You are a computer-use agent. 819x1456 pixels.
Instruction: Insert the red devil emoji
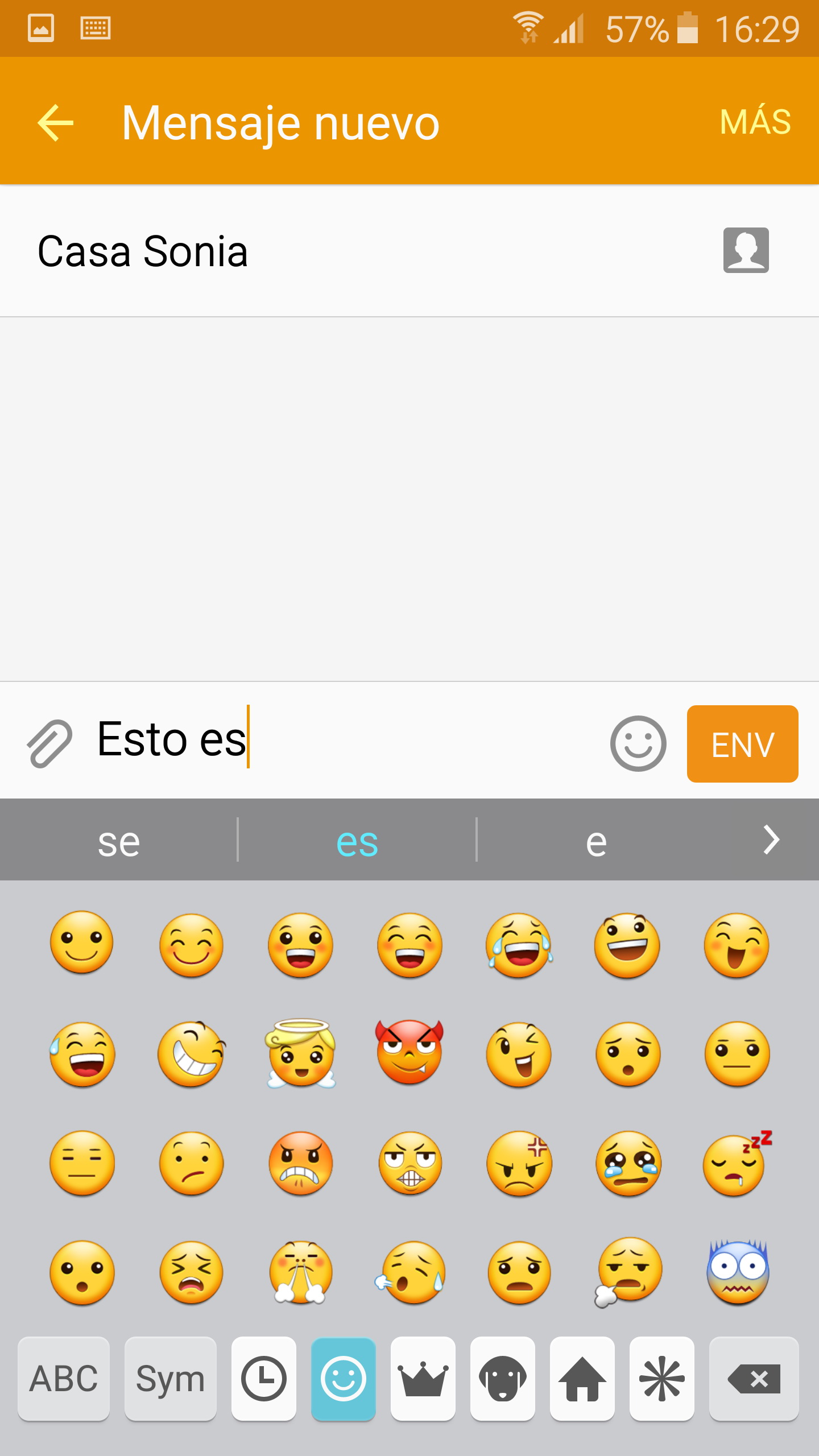point(409,1053)
